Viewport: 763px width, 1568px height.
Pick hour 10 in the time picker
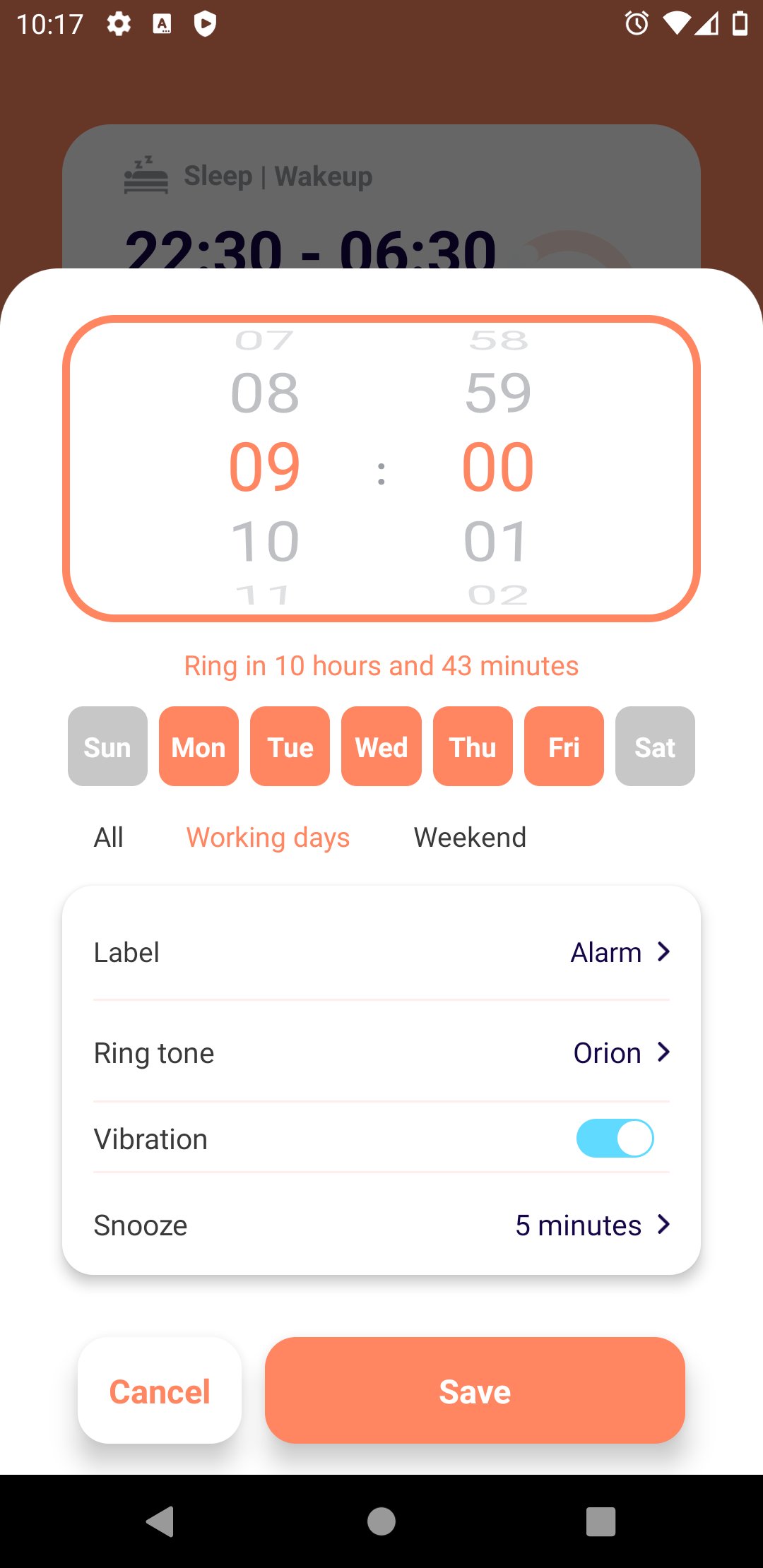(265, 542)
